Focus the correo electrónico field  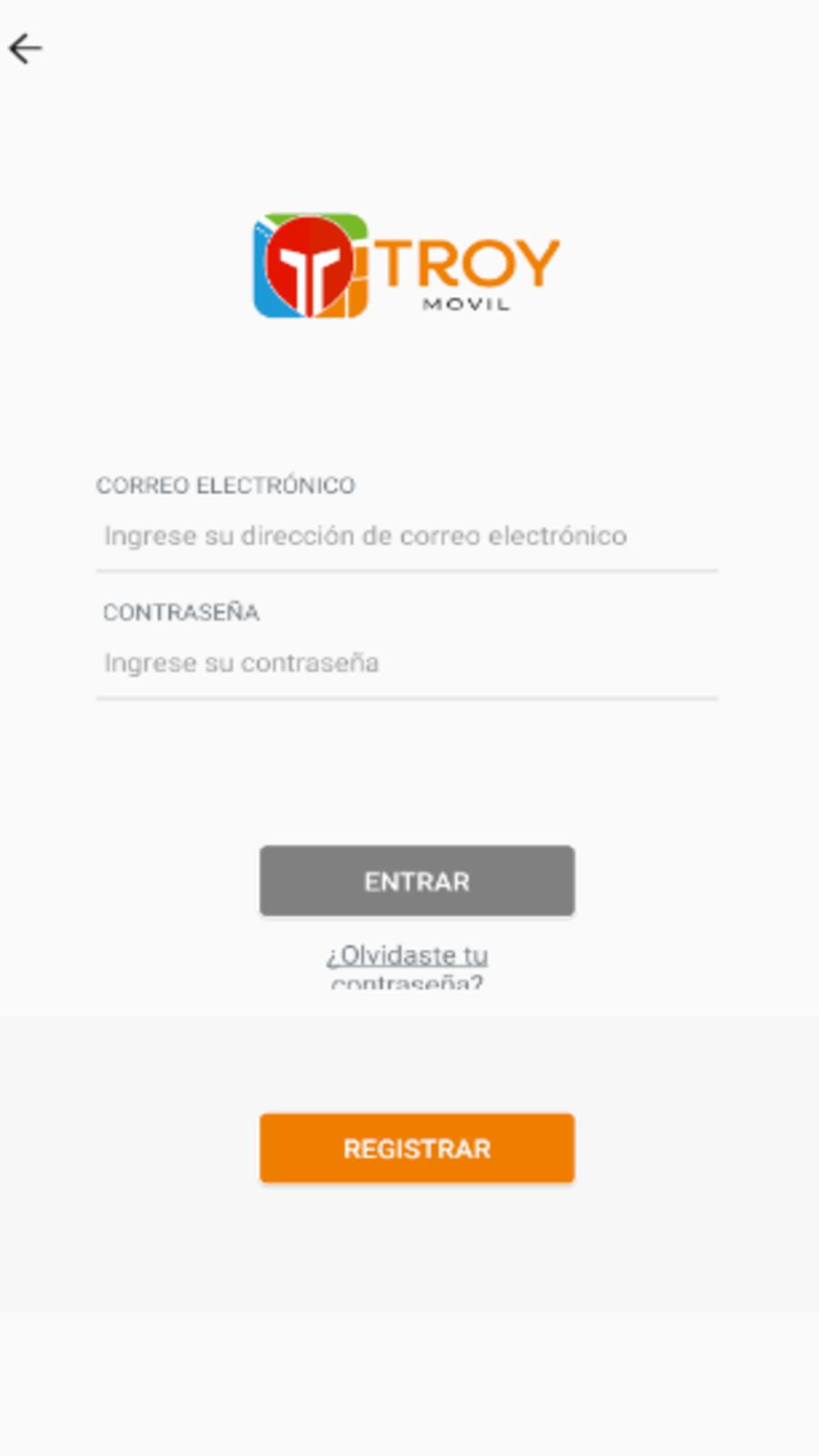tap(407, 536)
